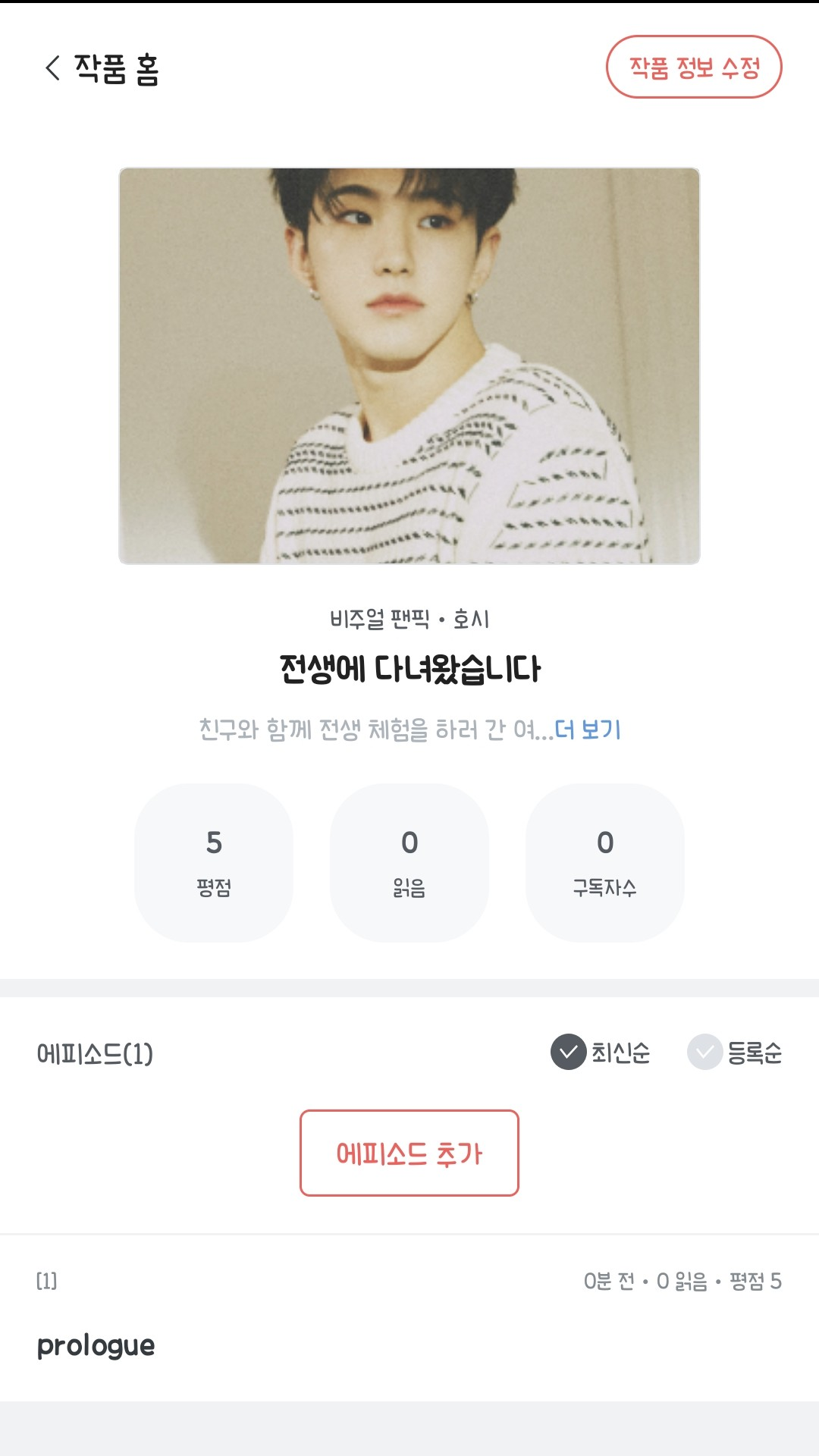Expand the description with 더 보기
Image resolution: width=819 pixels, height=1456 pixels.
[588, 730]
